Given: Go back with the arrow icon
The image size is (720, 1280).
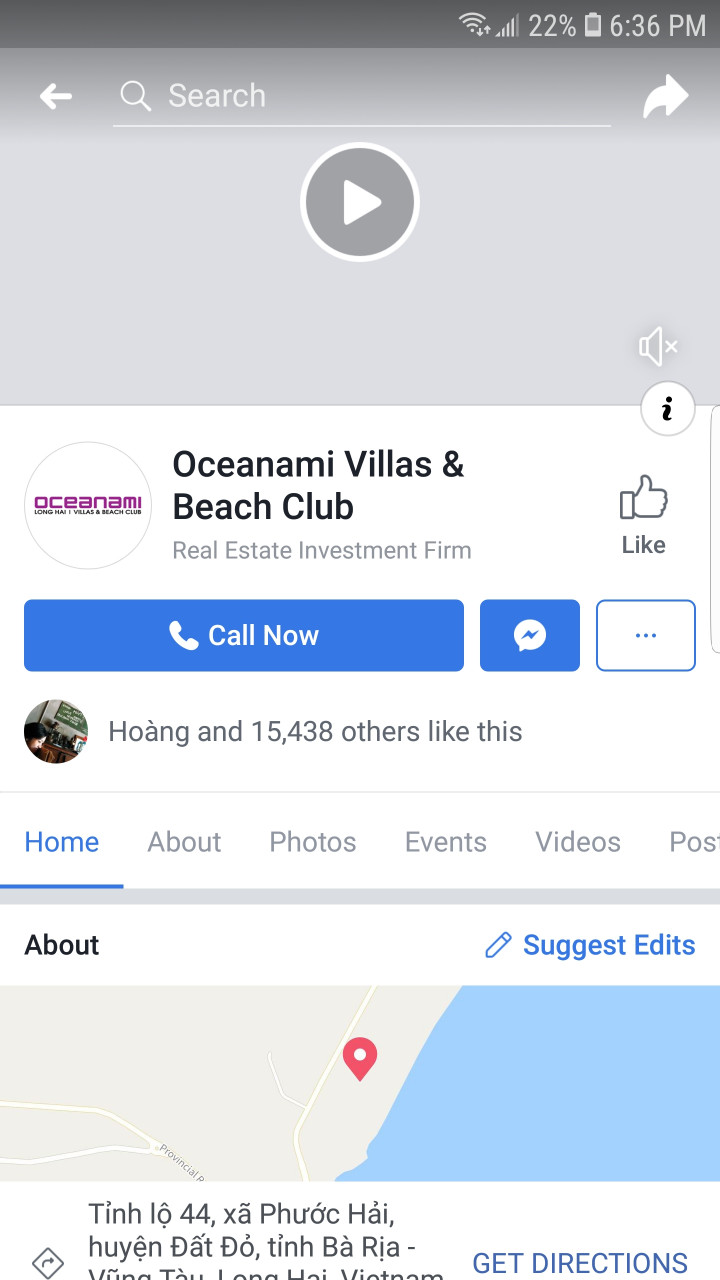Looking at the screenshot, I should [x=56, y=96].
